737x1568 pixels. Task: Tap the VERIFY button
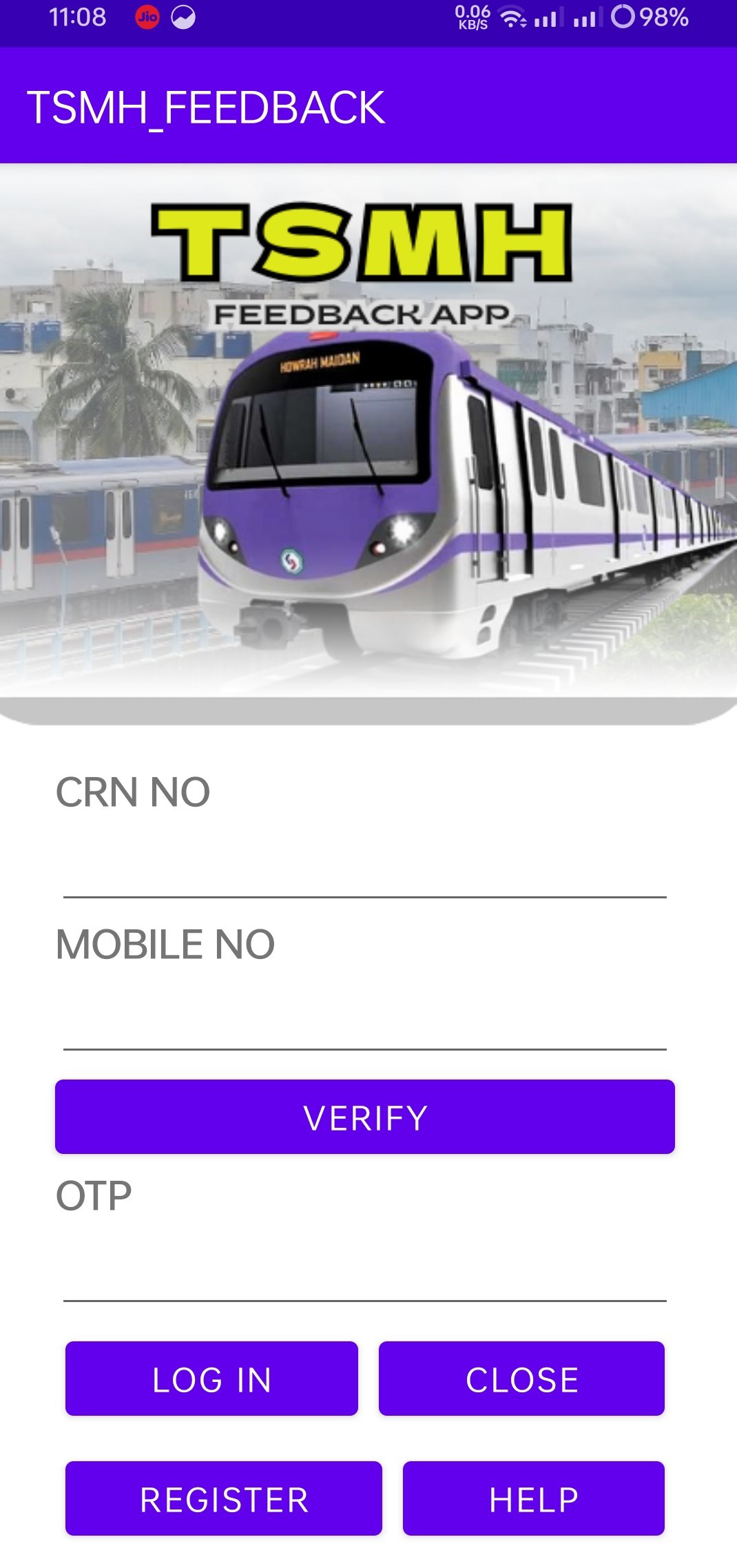(x=364, y=1117)
